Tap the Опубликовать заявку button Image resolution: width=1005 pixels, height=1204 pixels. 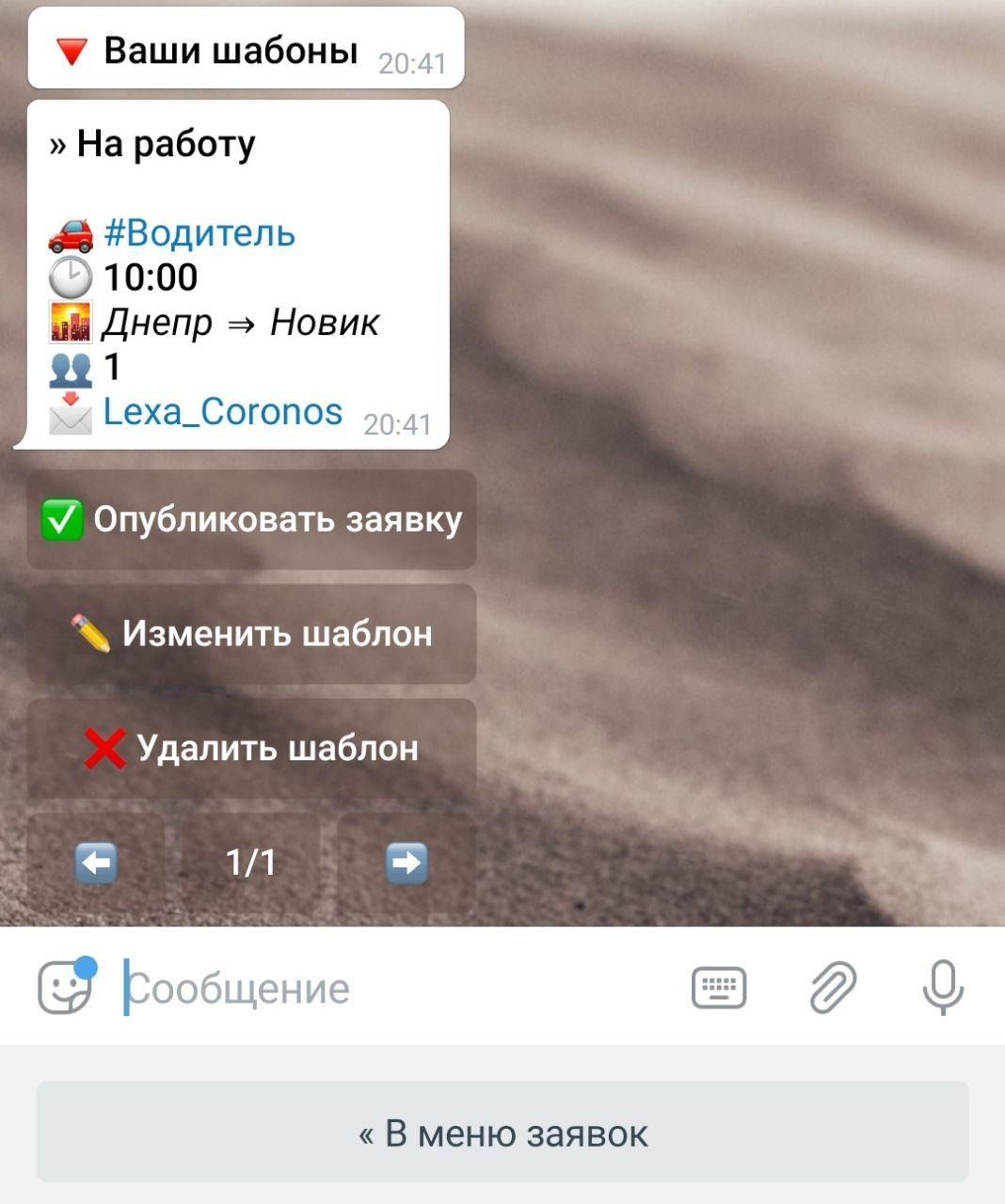coord(251,520)
